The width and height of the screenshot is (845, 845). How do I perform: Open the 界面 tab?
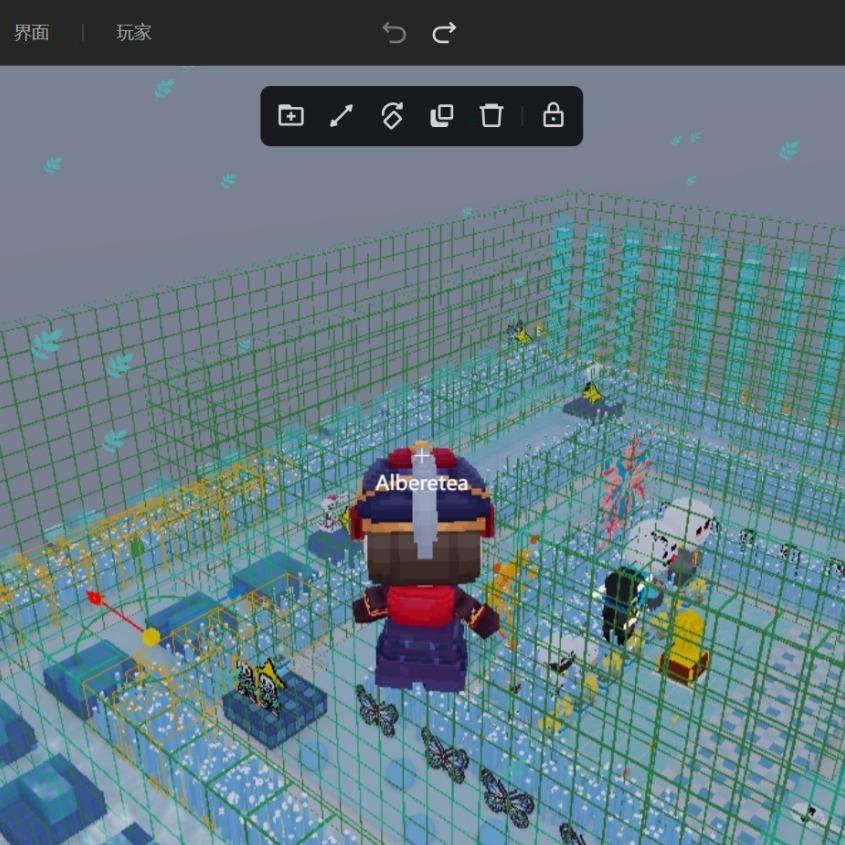31,32
